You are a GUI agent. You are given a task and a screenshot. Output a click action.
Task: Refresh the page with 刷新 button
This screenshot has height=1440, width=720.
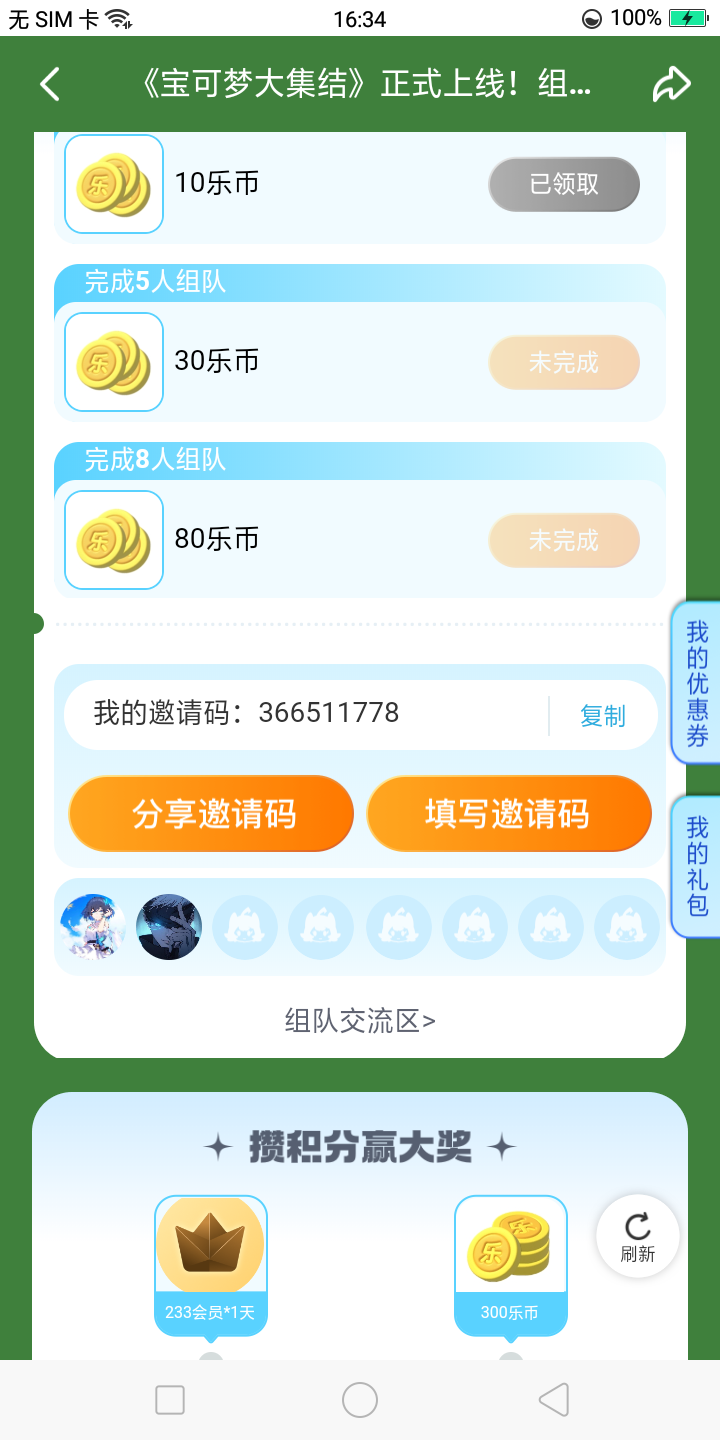pos(637,1236)
